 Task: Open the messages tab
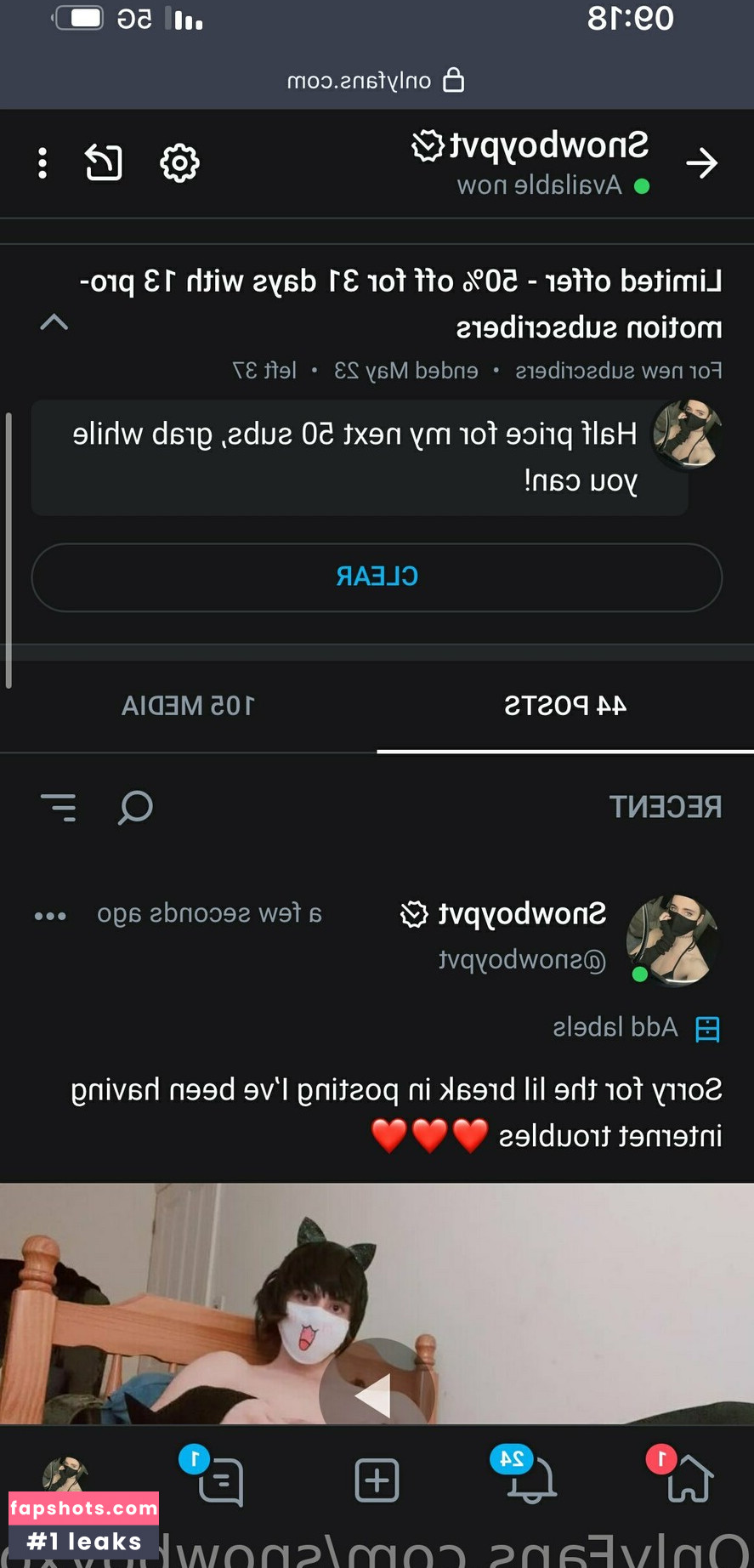coord(221,1480)
